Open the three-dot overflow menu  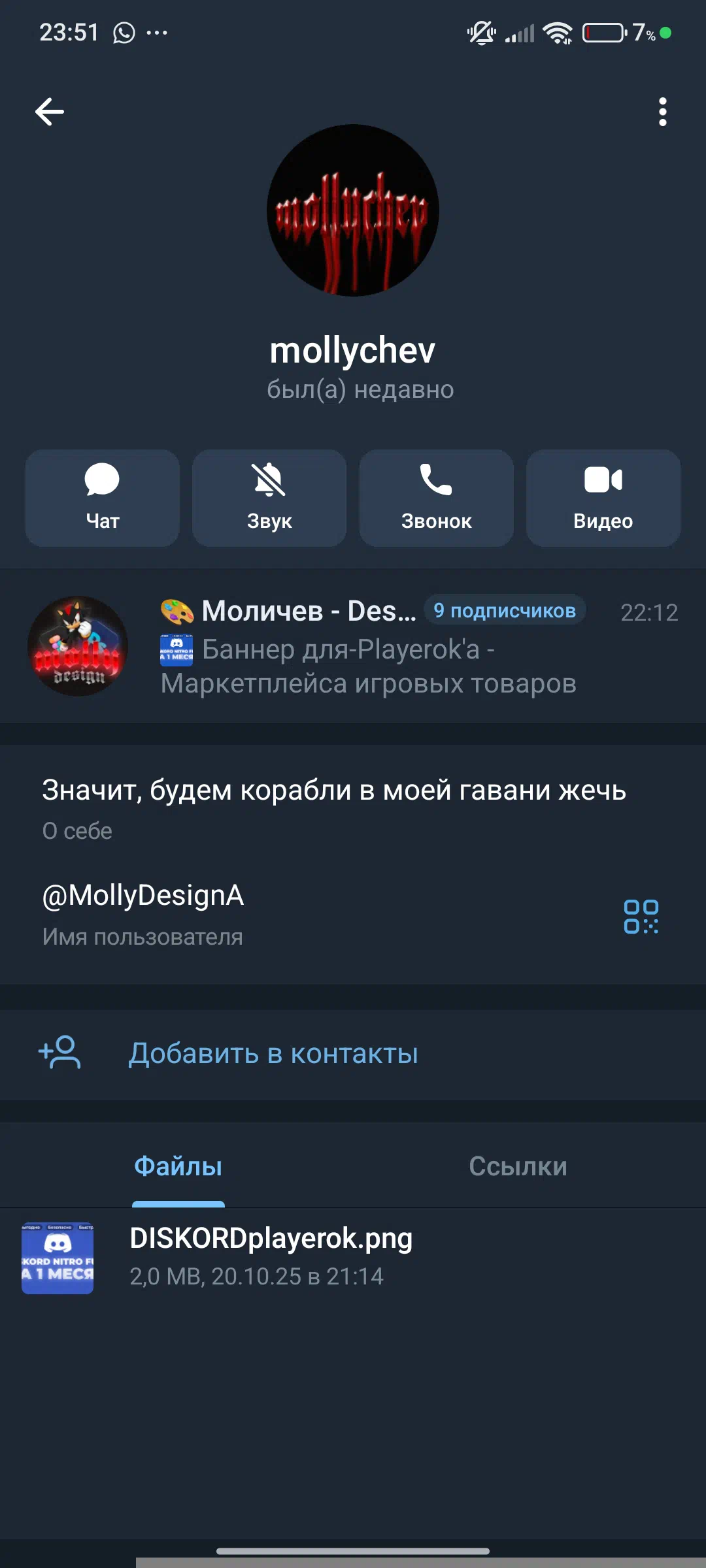pyautogui.click(x=662, y=112)
